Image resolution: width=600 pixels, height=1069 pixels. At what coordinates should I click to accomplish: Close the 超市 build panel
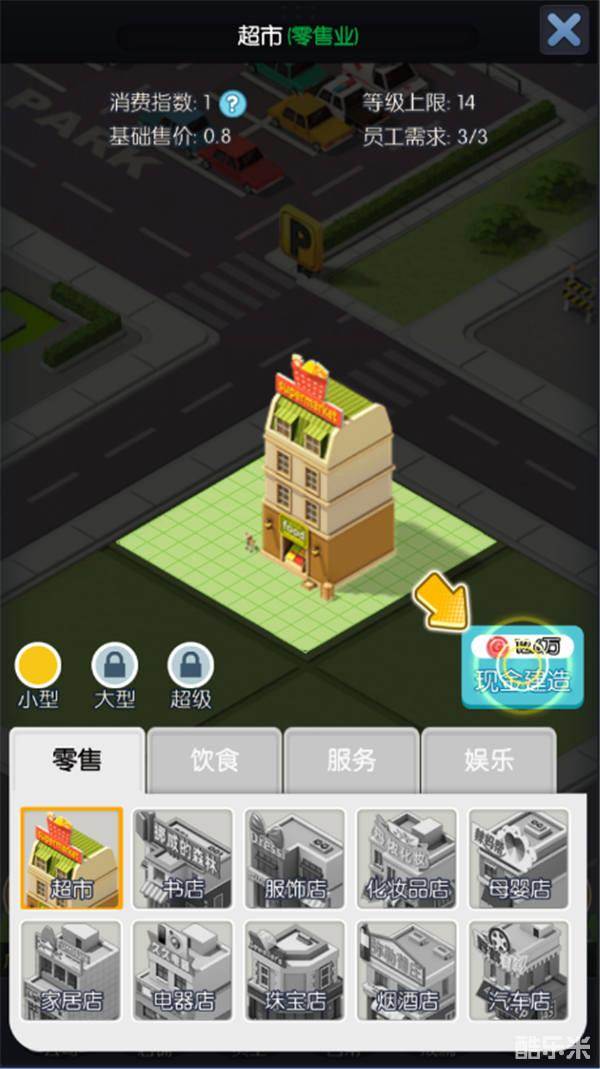click(563, 30)
